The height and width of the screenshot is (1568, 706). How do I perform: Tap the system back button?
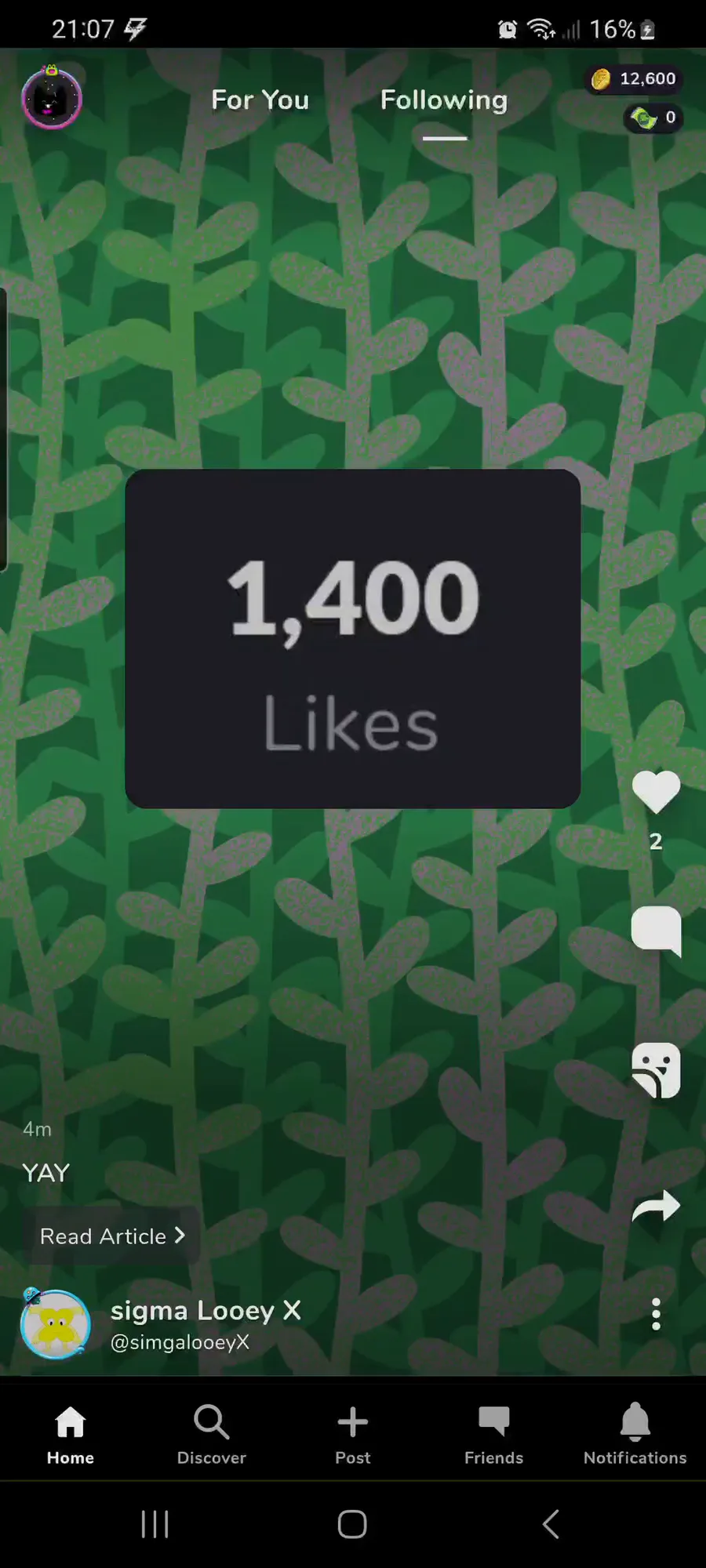pyautogui.click(x=551, y=1524)
